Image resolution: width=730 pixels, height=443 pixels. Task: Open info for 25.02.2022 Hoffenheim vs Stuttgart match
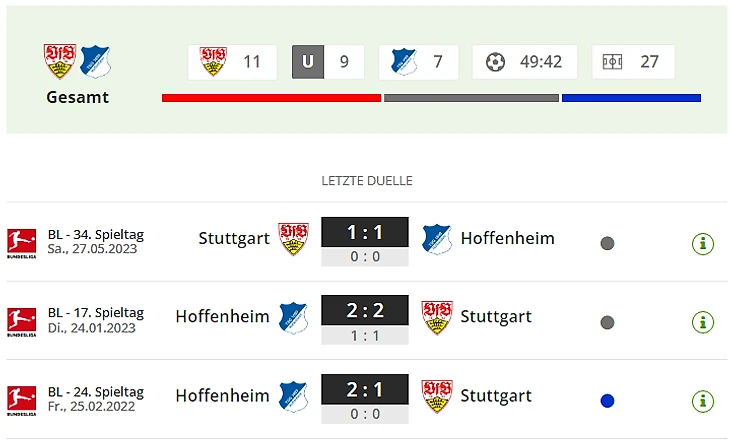(x=703, y=401)
